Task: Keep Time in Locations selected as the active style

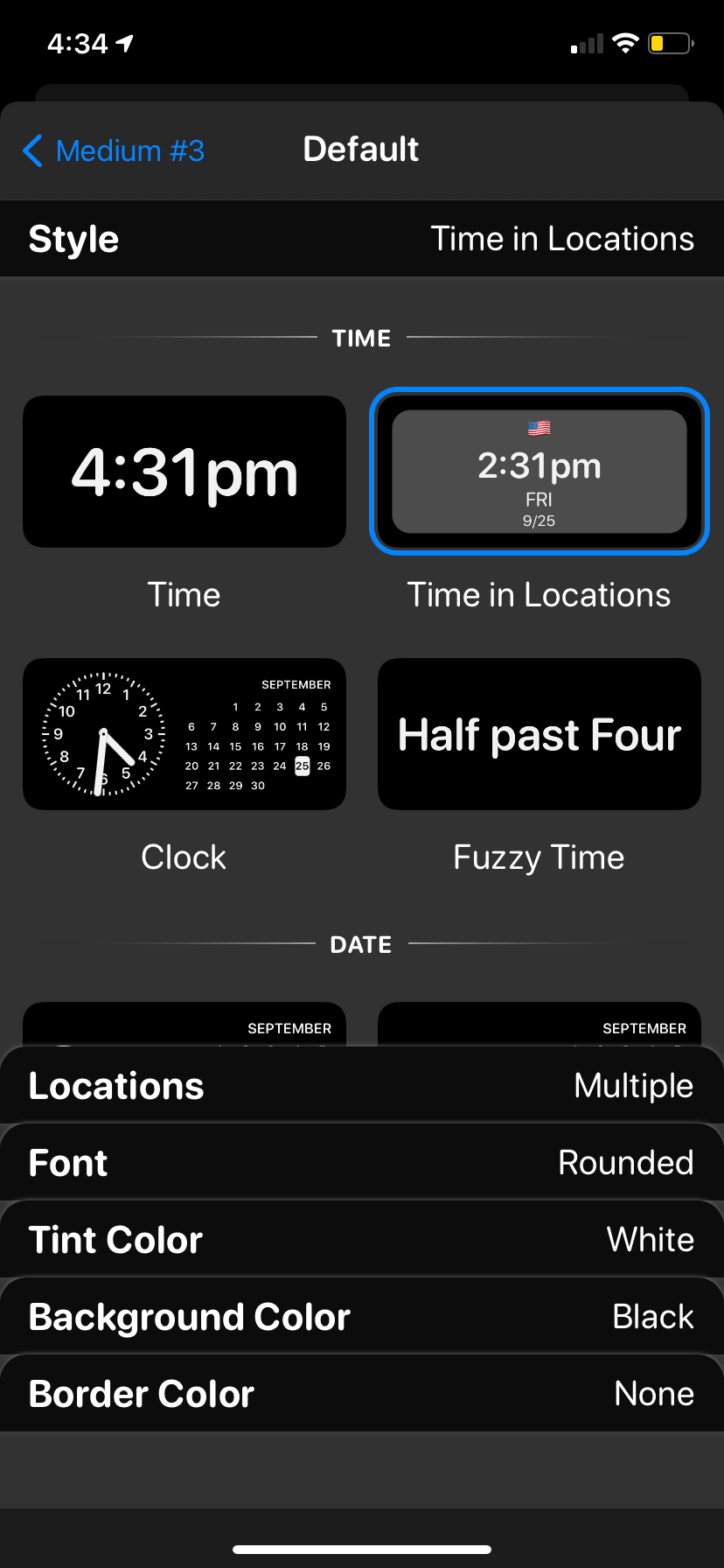Action: point(538,472)
